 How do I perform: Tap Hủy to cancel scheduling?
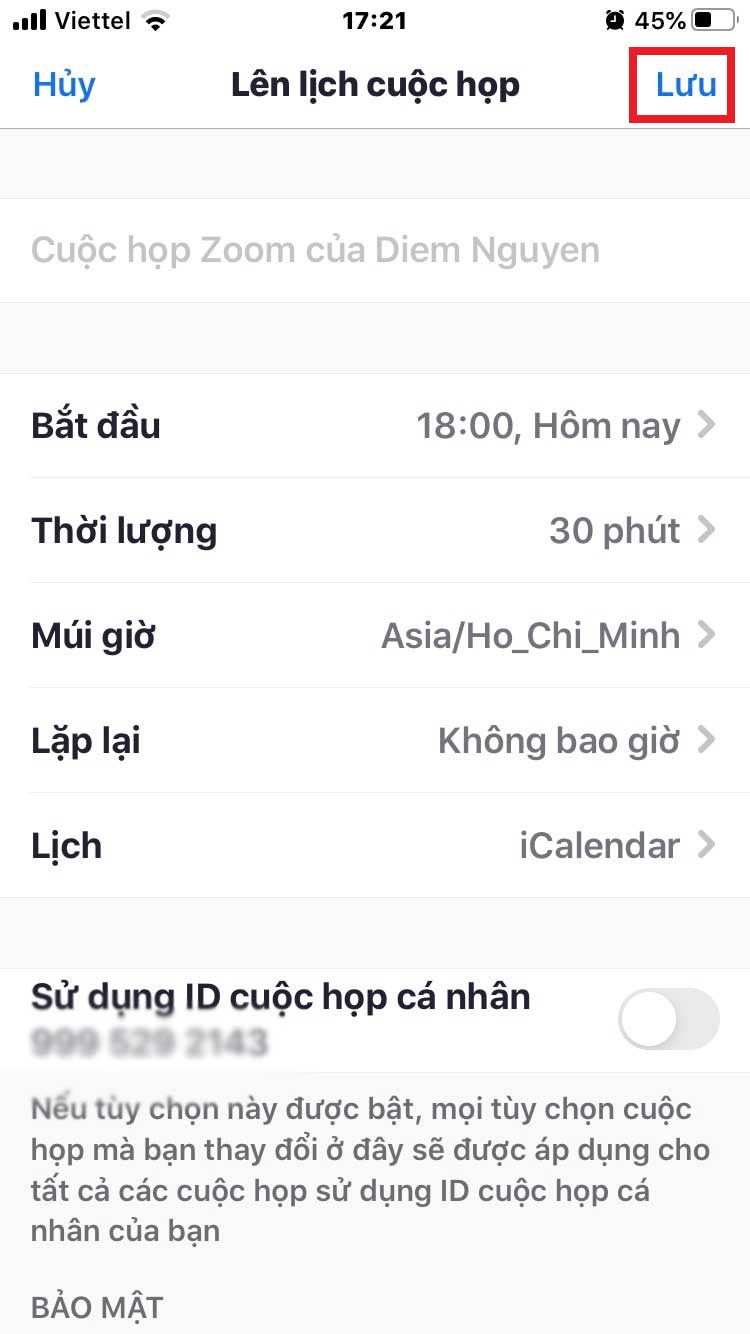(63, 85)
